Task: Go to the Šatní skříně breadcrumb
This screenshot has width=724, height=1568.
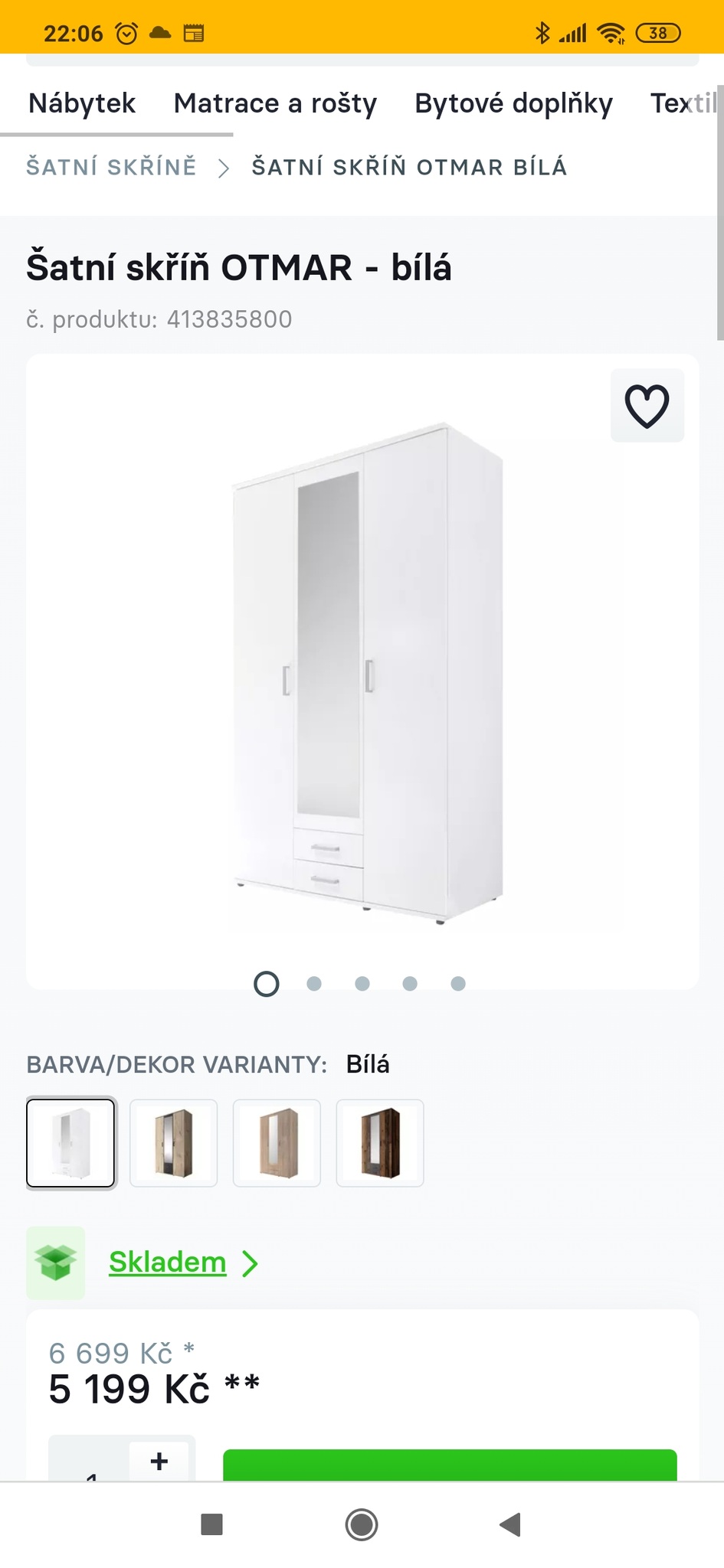Action: coord(112,167)
